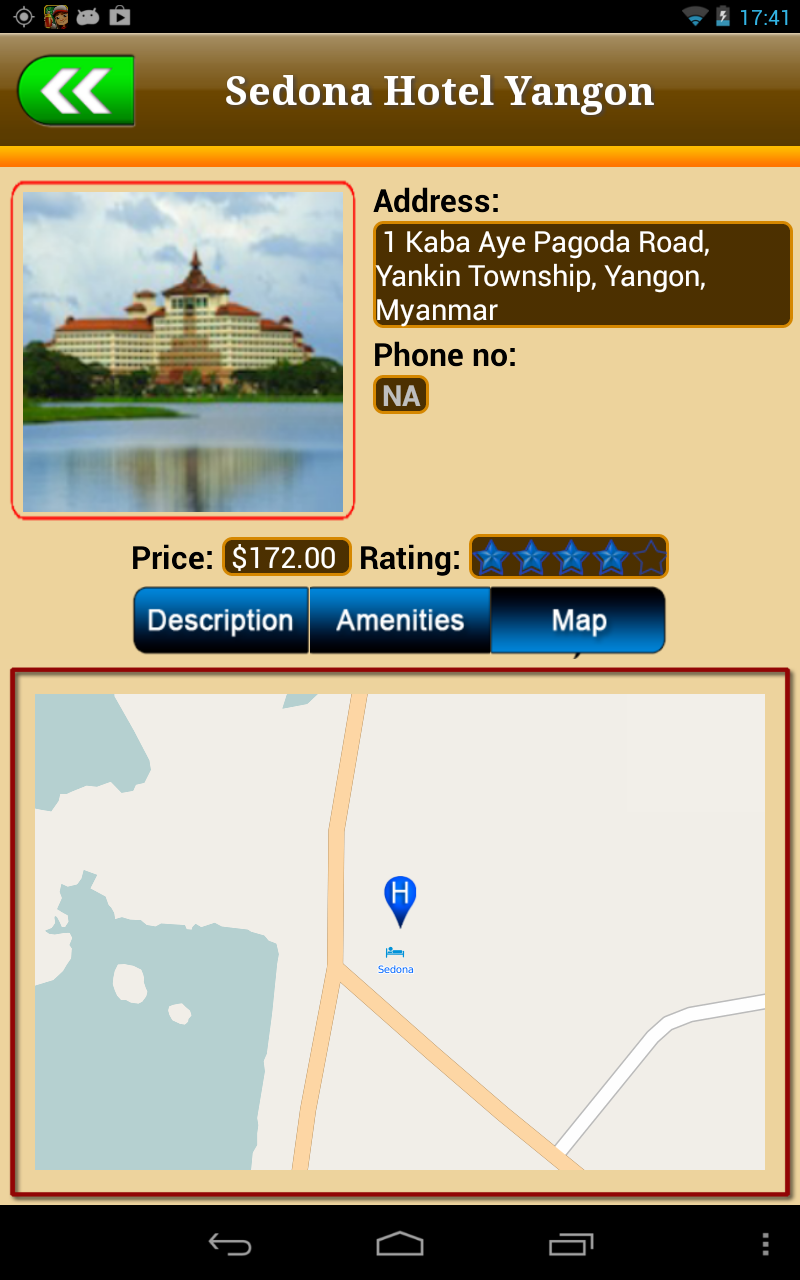This screenshot has height=1280, width=800.
Task: Rate the hotel by tapping the fifth star
Action: [x=651, y=558]
